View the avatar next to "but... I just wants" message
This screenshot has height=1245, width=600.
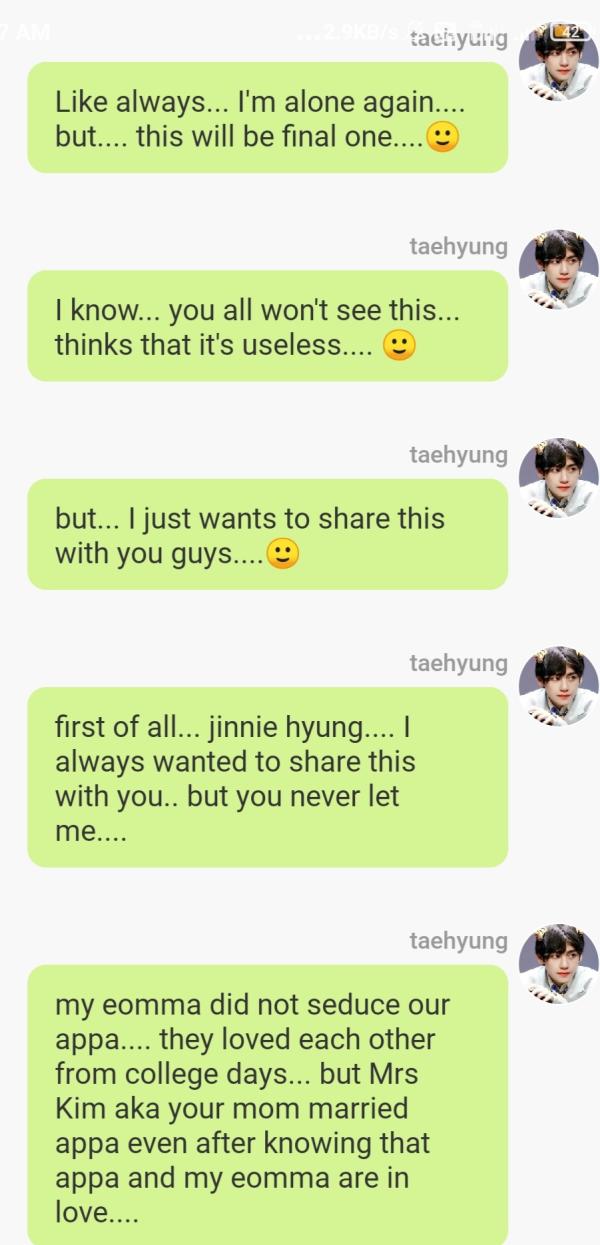pos(558,478)
